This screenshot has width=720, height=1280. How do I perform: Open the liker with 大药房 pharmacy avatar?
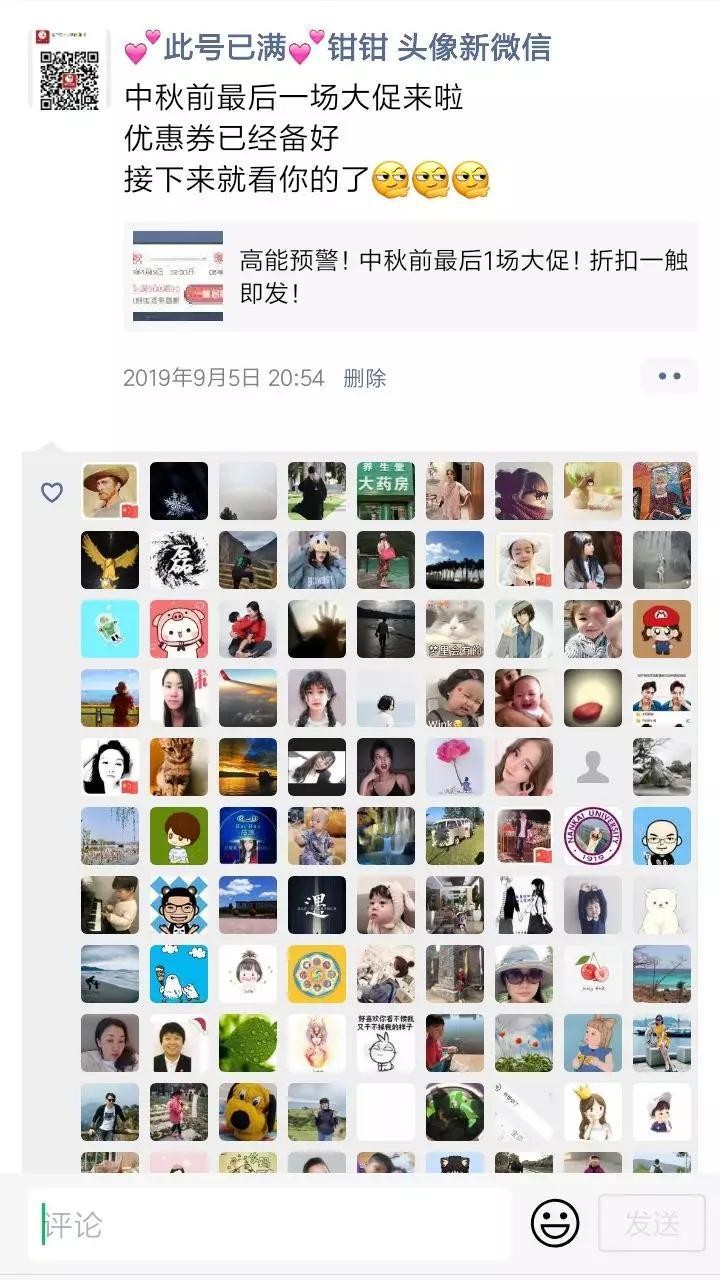[386, 490]
